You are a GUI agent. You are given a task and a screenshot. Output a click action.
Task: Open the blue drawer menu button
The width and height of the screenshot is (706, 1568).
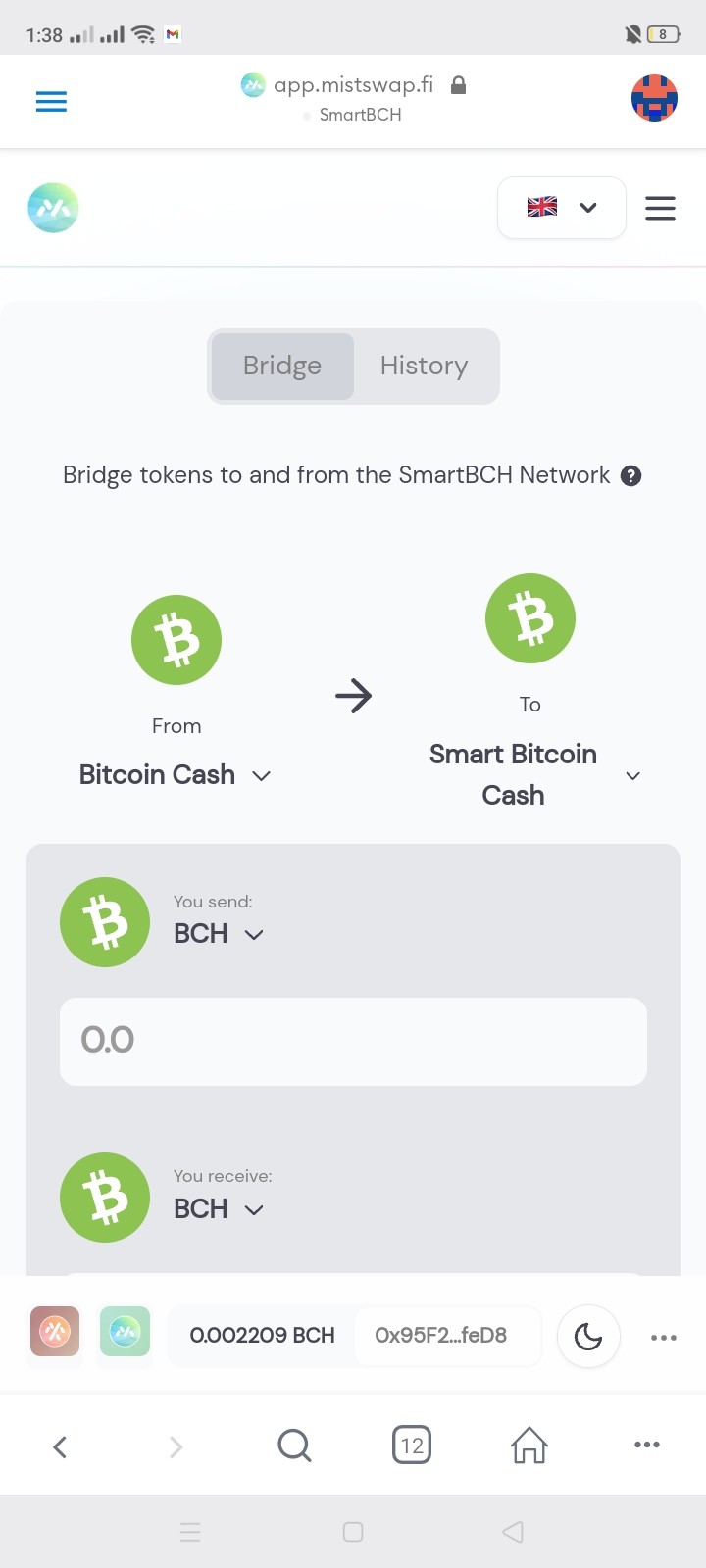[x=51, y=102]
